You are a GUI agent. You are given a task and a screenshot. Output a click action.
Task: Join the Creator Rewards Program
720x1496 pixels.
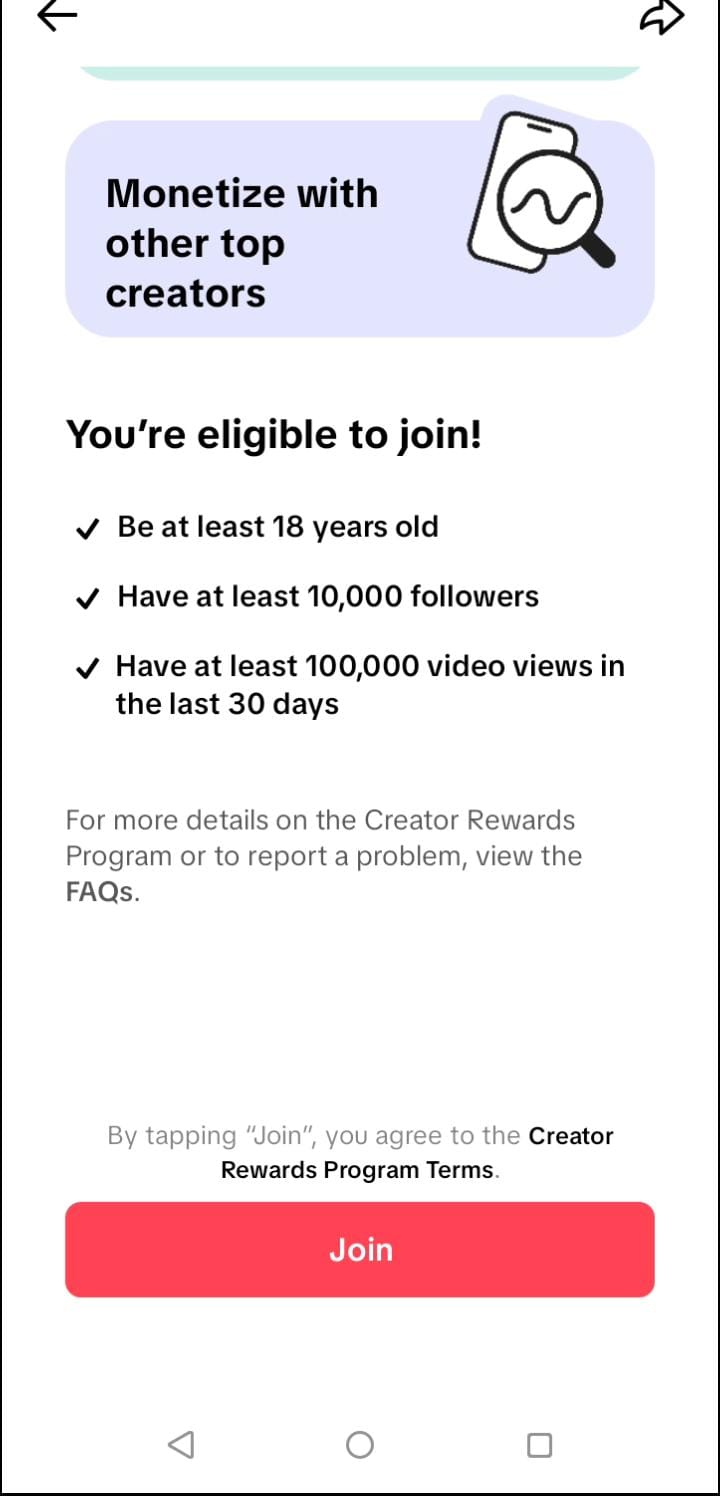360,1250
